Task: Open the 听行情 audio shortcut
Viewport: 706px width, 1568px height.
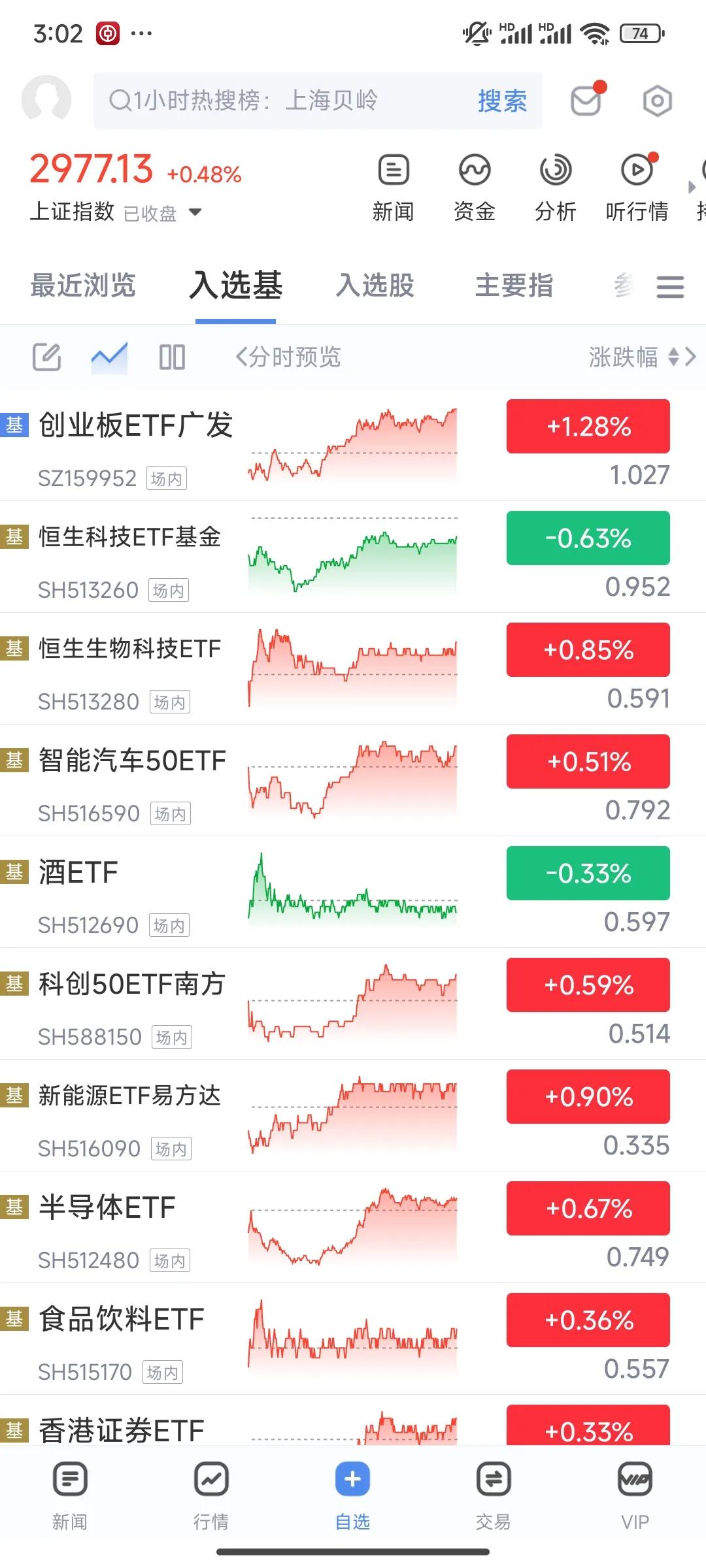Action: [x=637, y=188]
